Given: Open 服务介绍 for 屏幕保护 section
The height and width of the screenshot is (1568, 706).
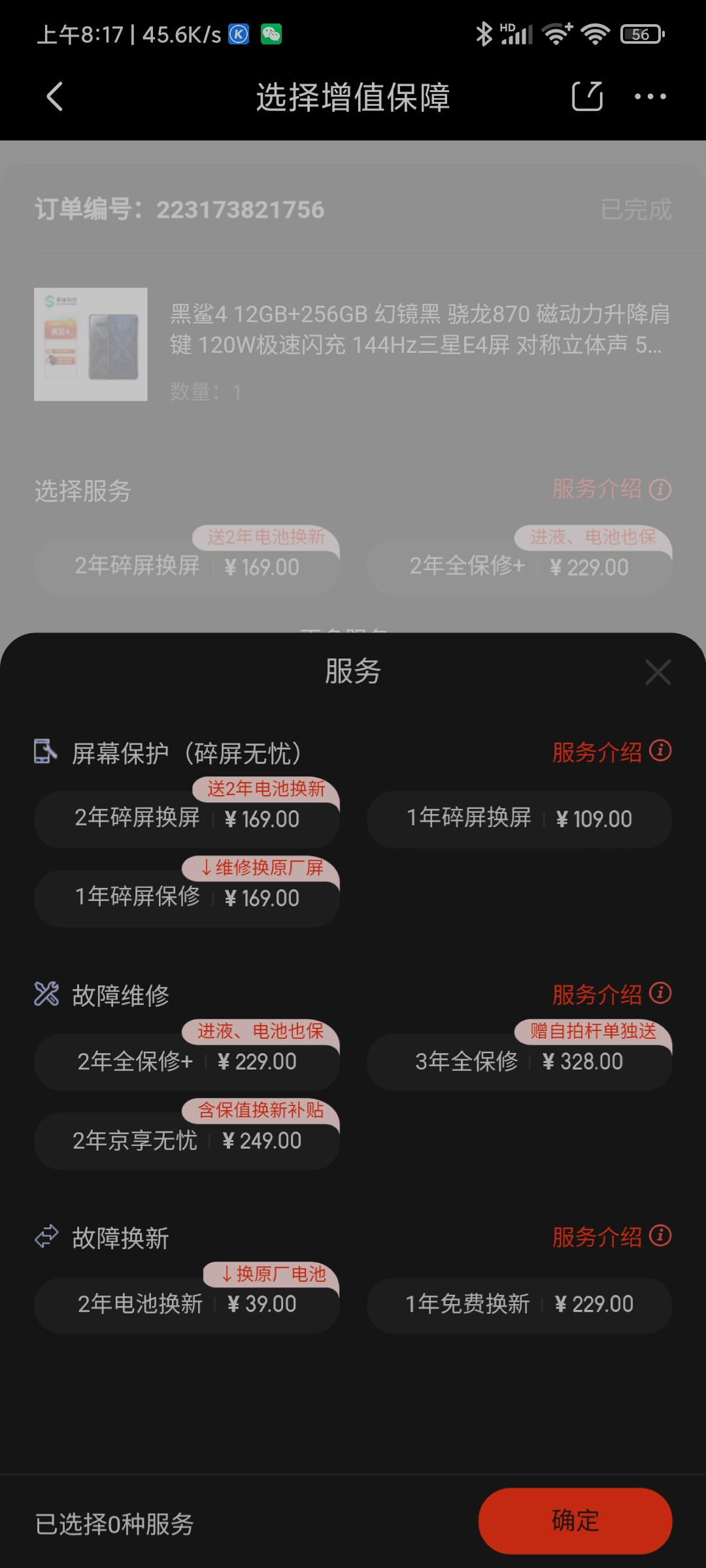Looking at the screenshot, I should [611, 752].
